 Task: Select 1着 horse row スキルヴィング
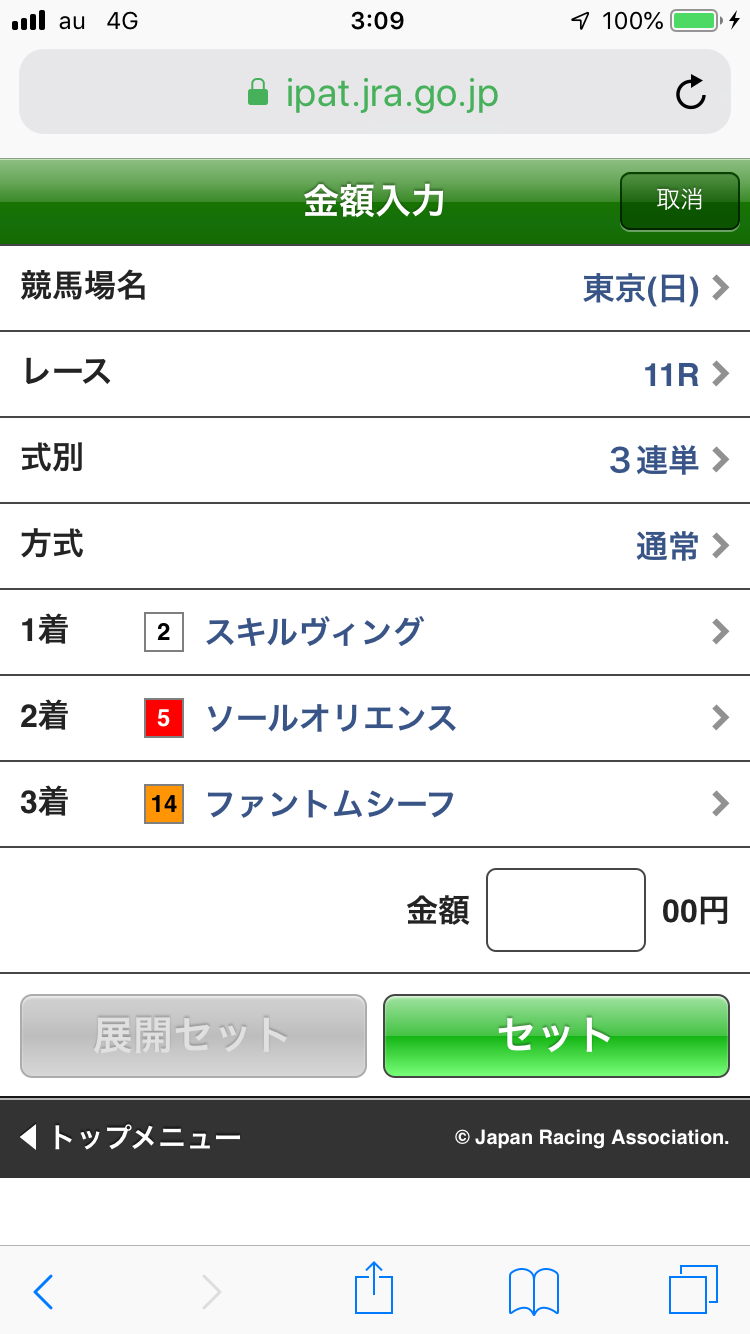click(x=375, y=633)
